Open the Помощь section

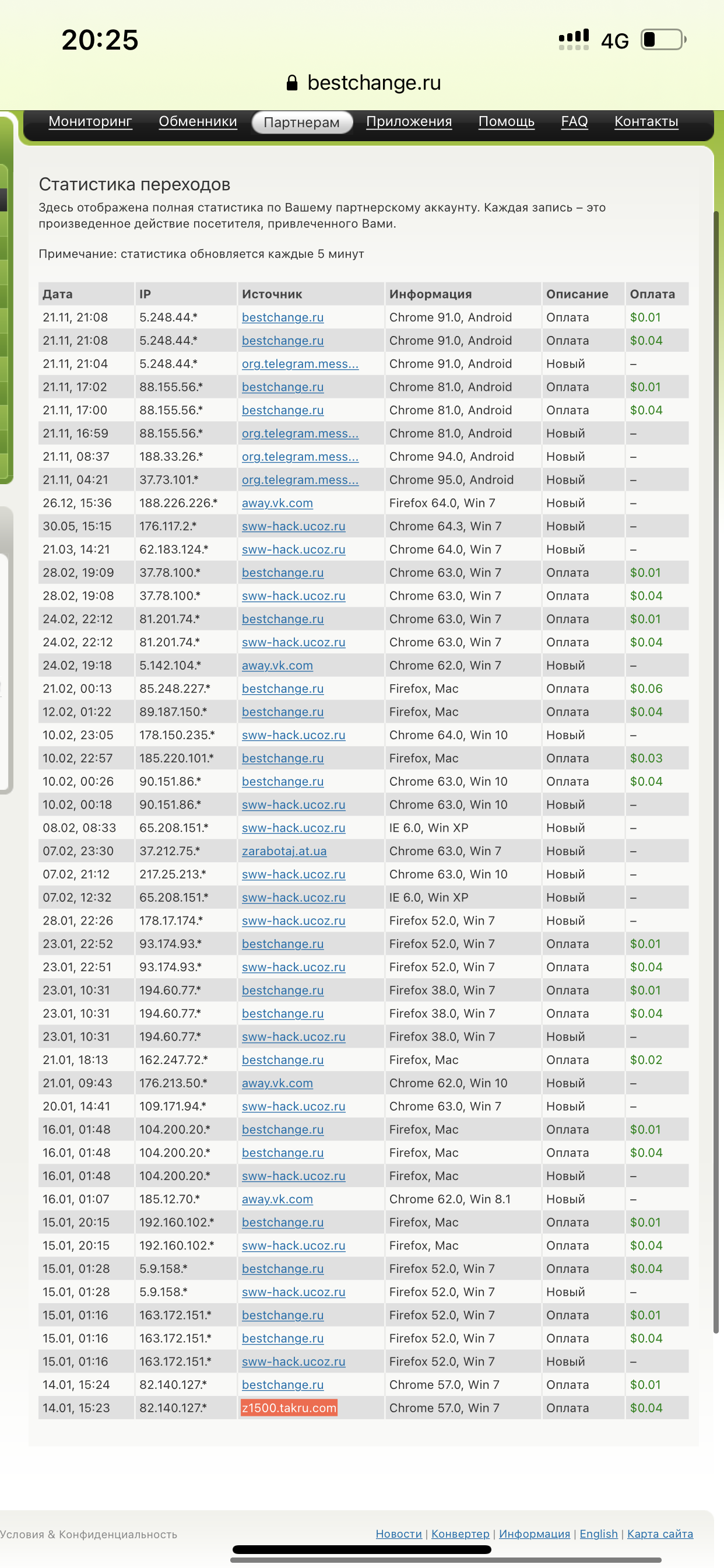[506, 121]
